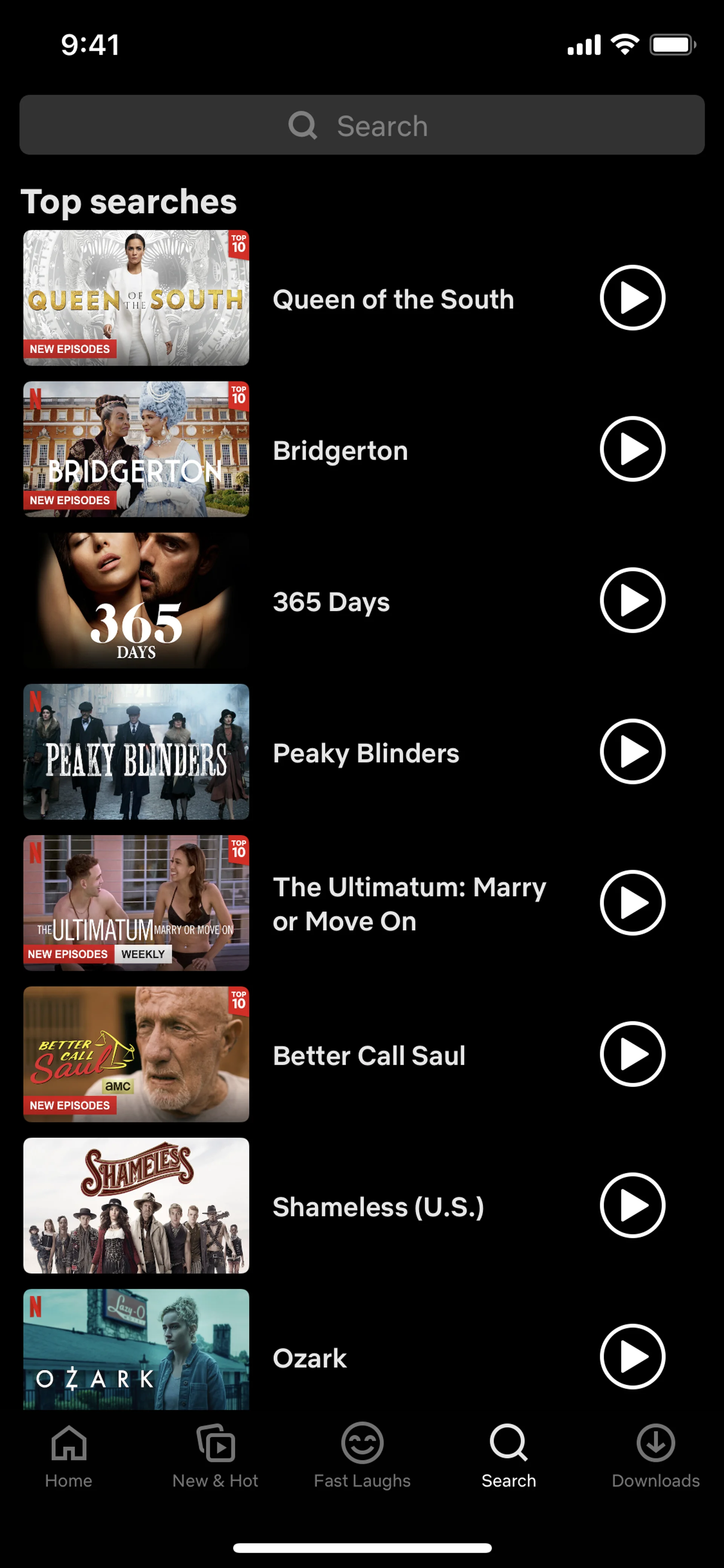The height and width of the screenshot is (1568, 724).
Task: Play Shameless (U.S.)
Action: click(x=632, y=1205)
